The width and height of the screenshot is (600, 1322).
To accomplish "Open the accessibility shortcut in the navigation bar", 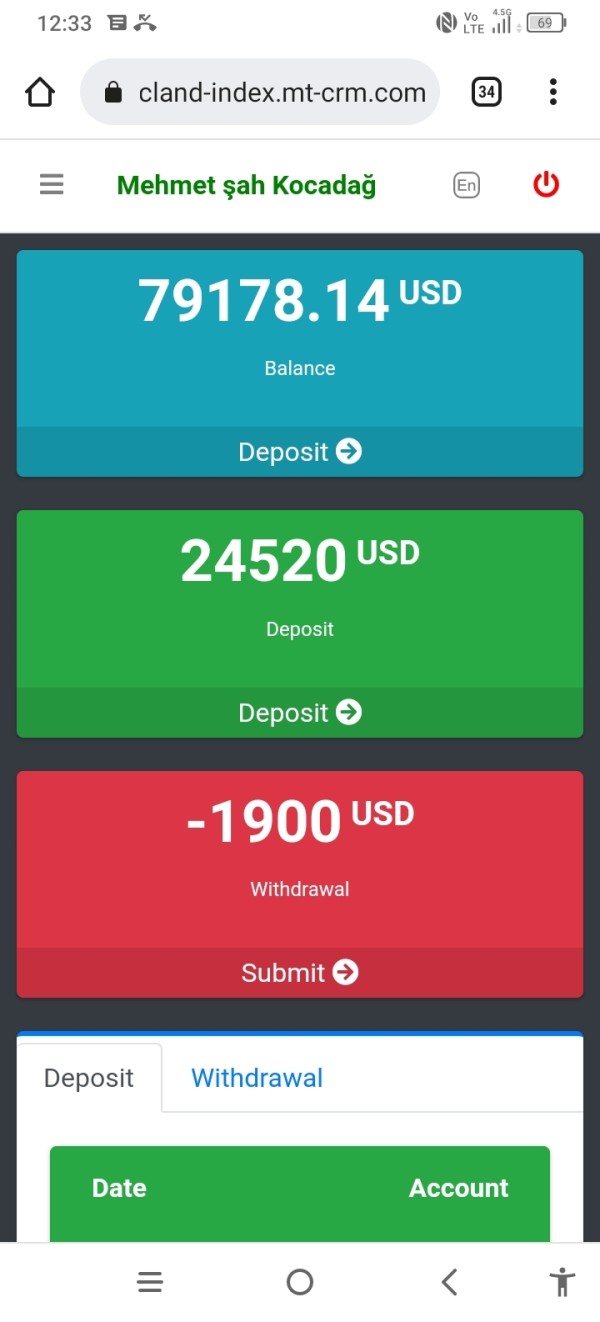I will click(563, 1282).
